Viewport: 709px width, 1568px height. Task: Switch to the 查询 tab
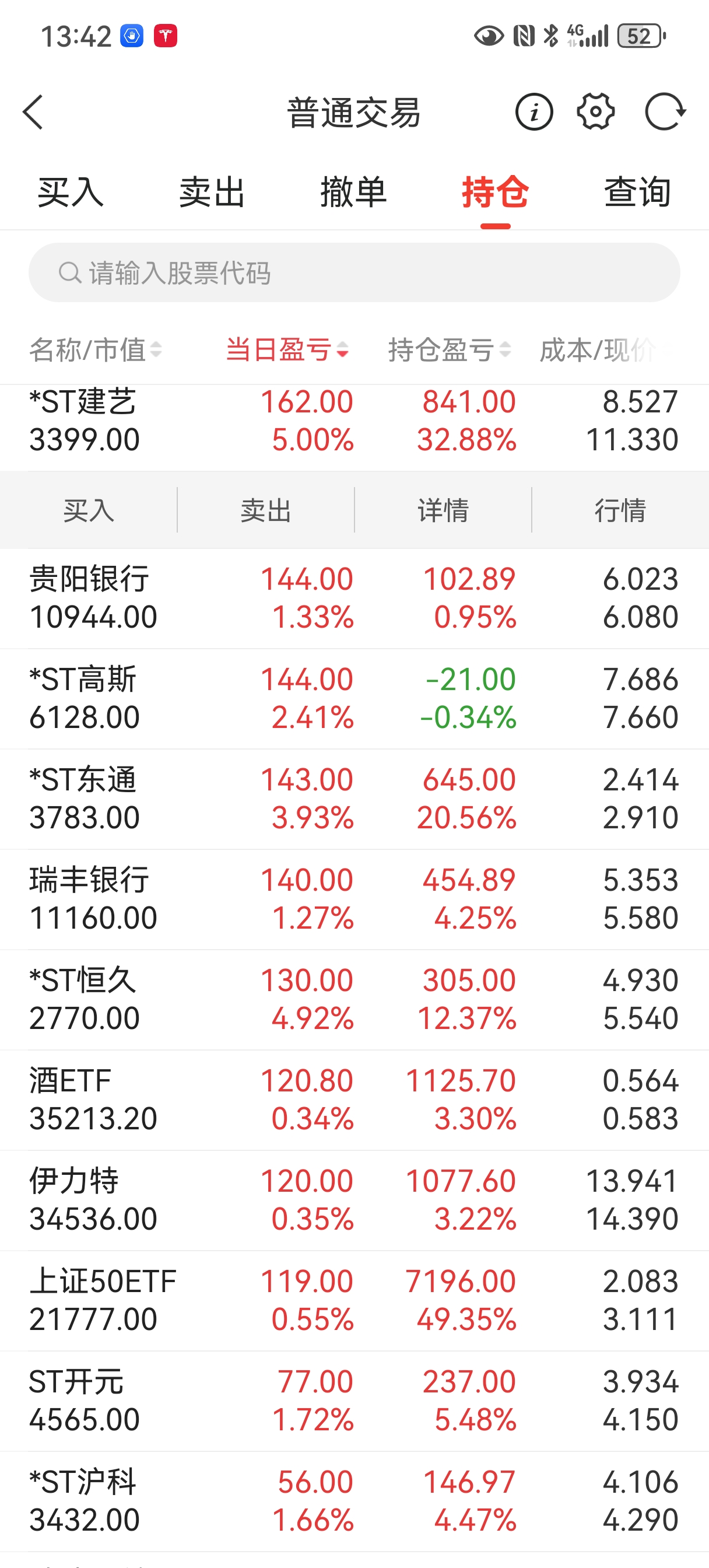point(637,192)
